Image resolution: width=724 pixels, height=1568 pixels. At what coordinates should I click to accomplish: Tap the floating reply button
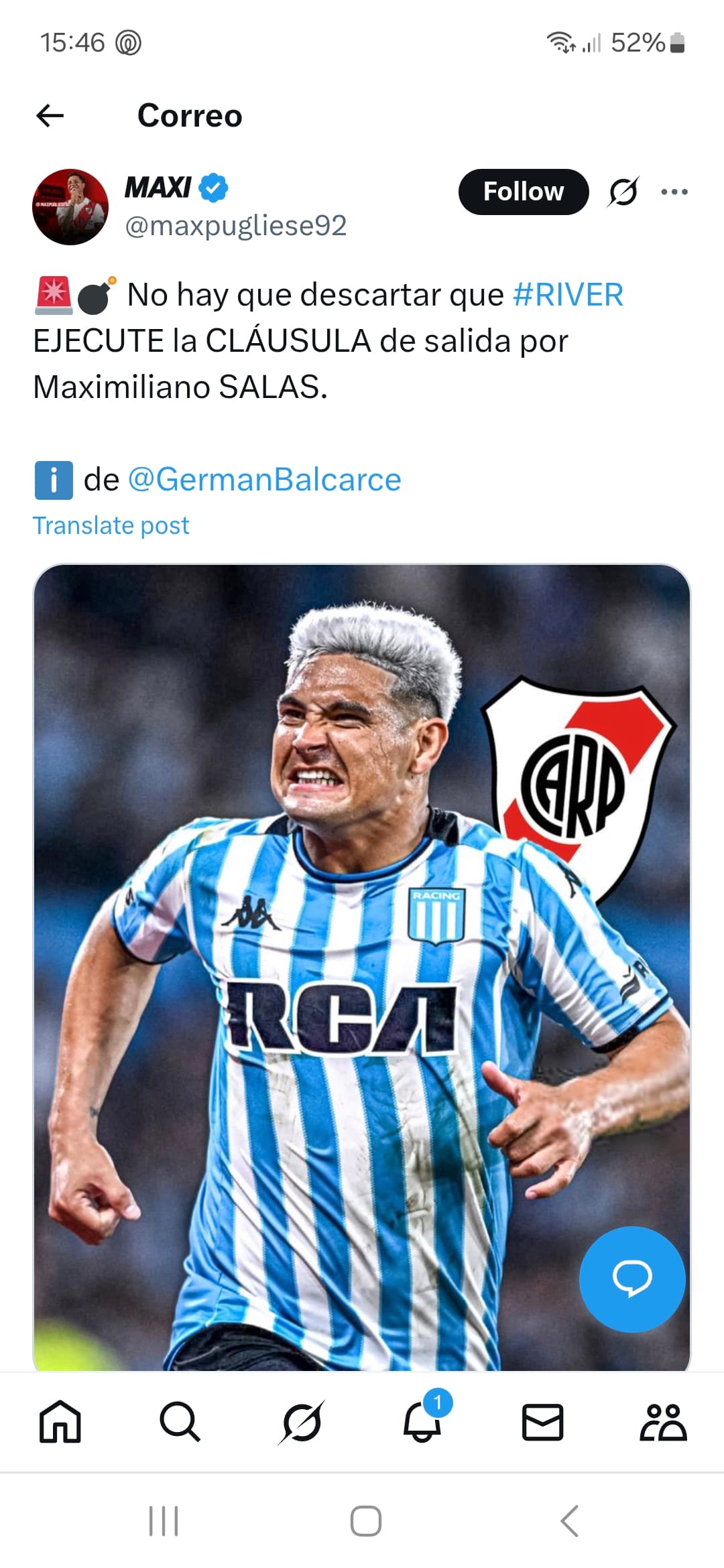(x=632, y=1279)
